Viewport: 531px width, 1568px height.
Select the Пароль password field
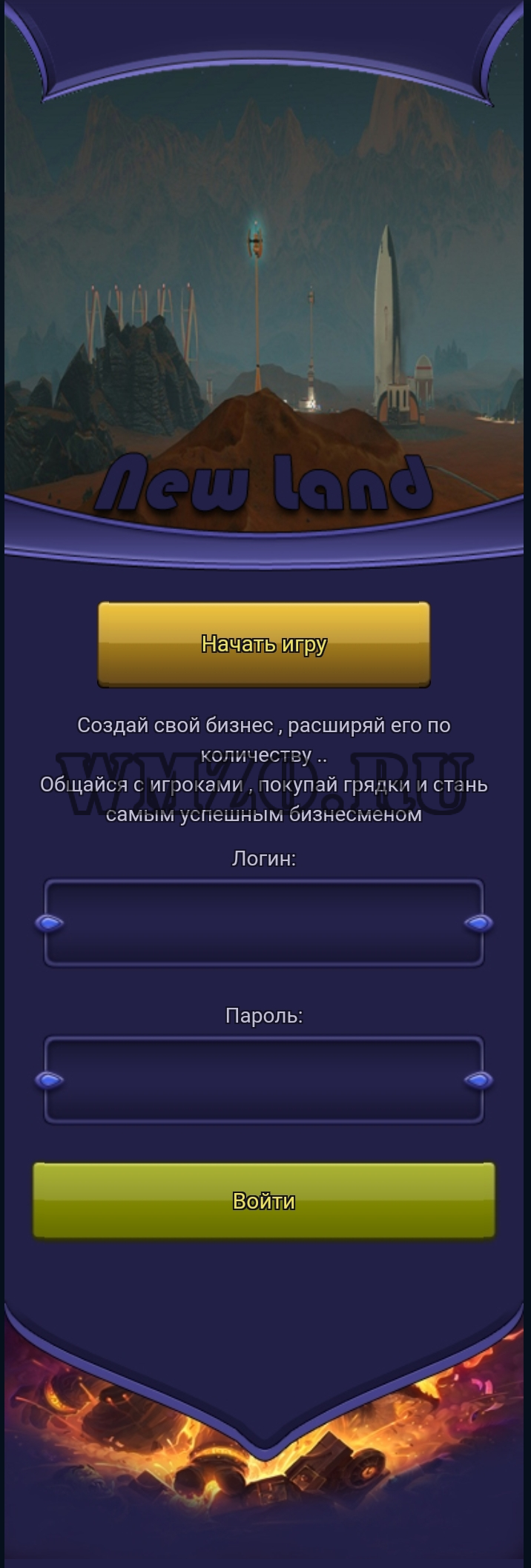264,1080
